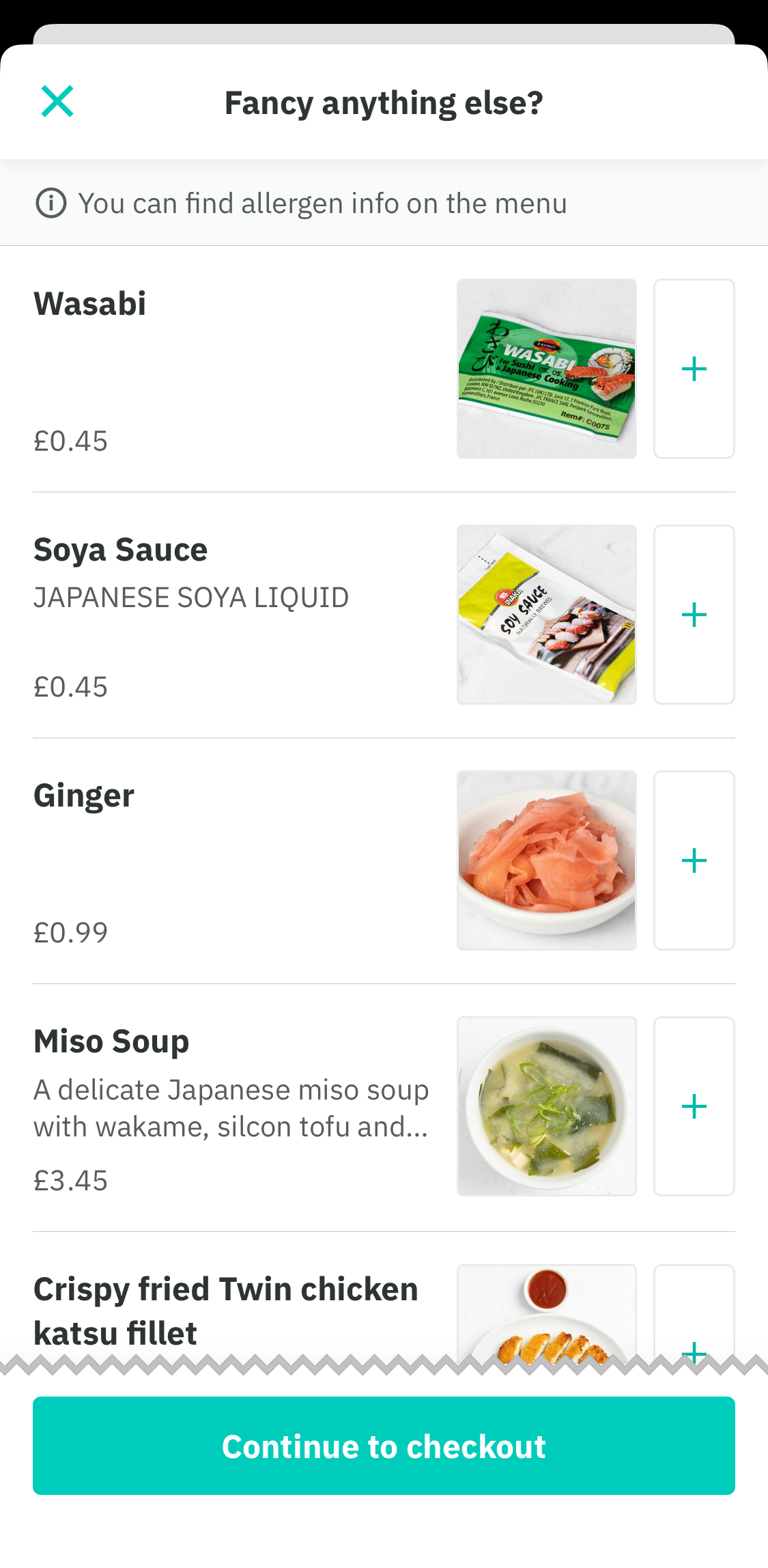Add Soya Sauce to the order
Viewport: 768px width, 1568px height.
[694, 614]
